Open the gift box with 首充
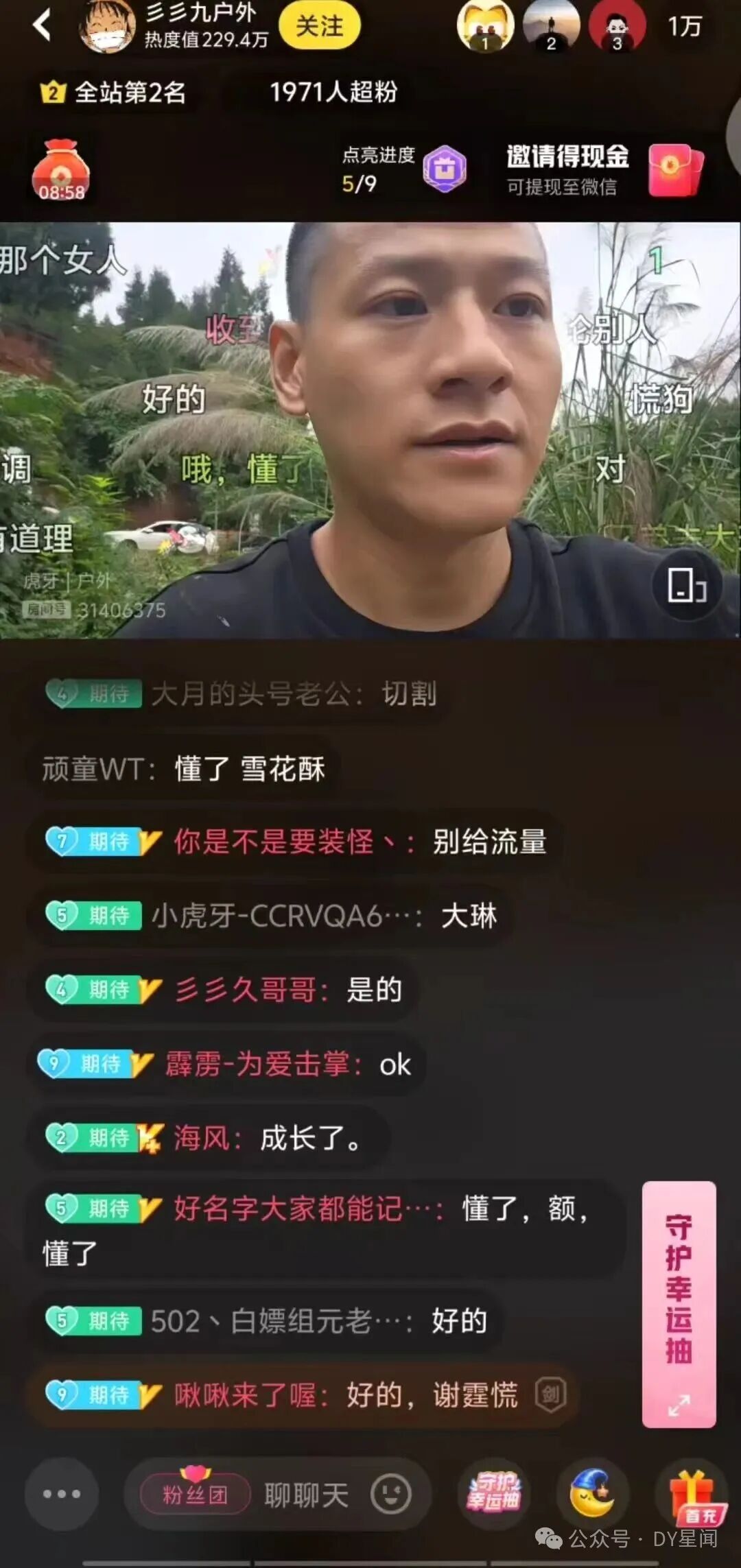 click(x=693, y=1496)
